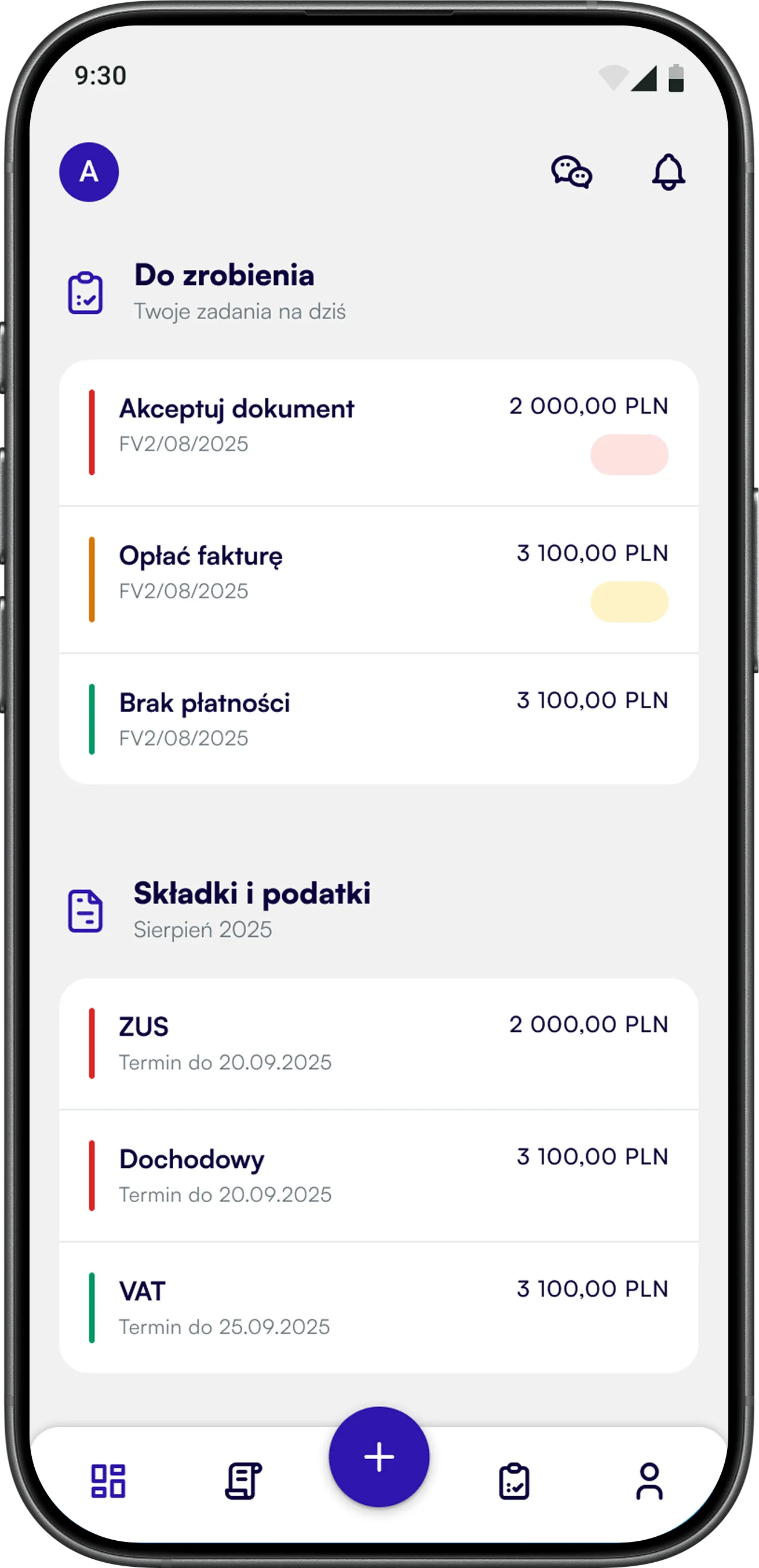The image size is (759, 1568).
Task: Select the Brak płatności entry
Action: click(x=205, y=702)
